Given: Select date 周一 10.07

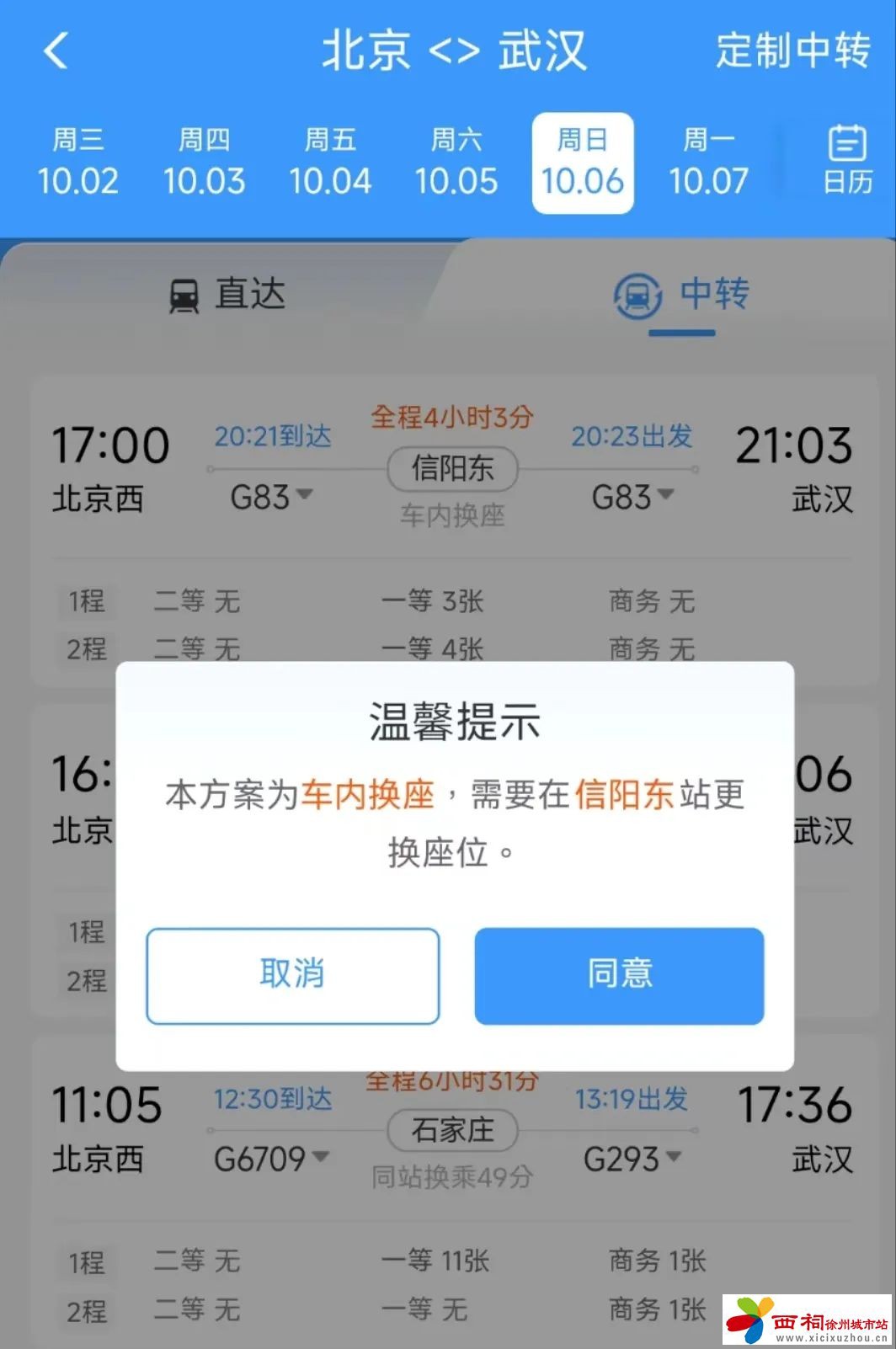Looking at the screenshot, I should pyautogui.click(x=708, y=163).
